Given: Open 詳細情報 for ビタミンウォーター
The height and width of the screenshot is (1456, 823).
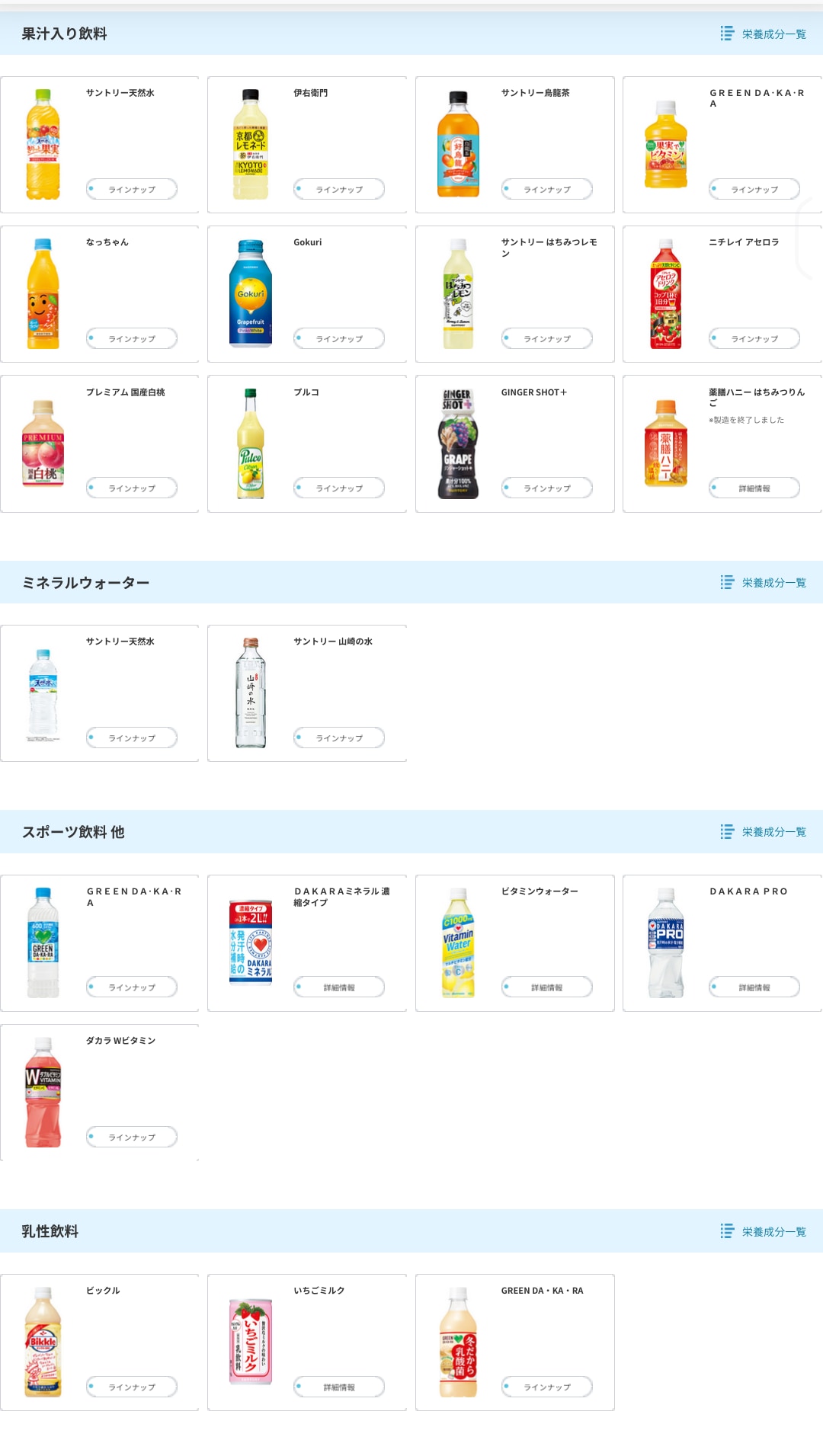Looking at the screenshot, I should coord(546,987).
